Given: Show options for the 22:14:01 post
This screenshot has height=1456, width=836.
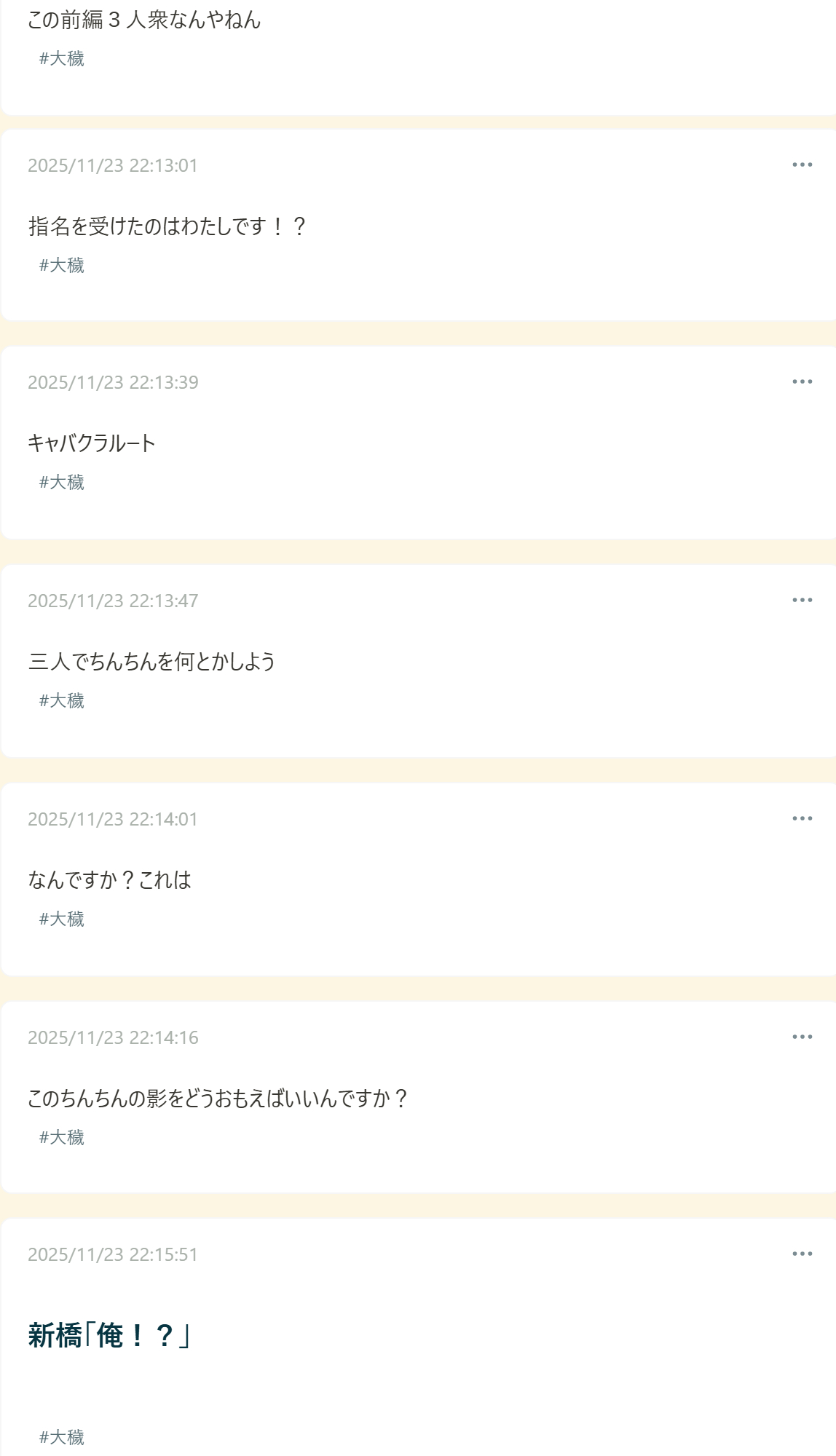Looking at the screenshot, I should click(802, 818).
